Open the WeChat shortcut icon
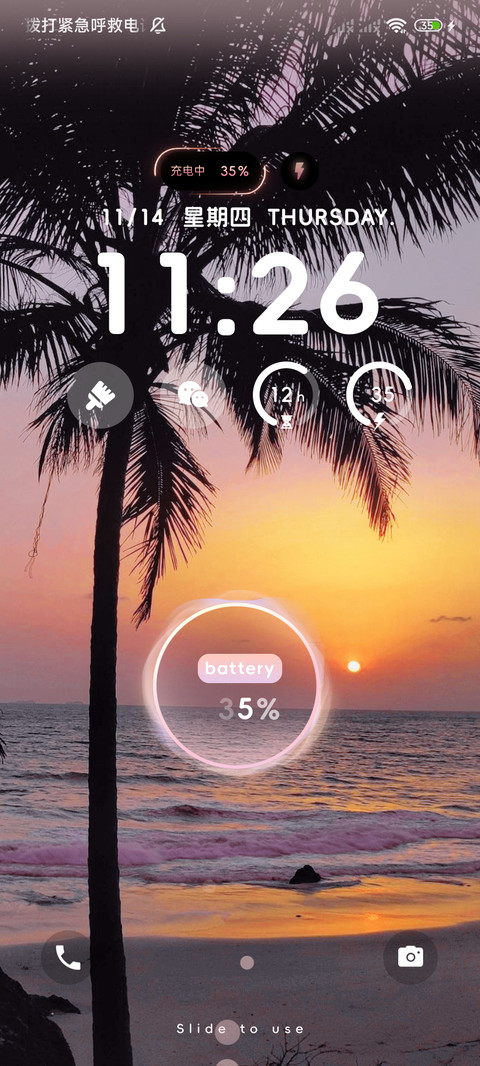 click(x=193, y=395)
